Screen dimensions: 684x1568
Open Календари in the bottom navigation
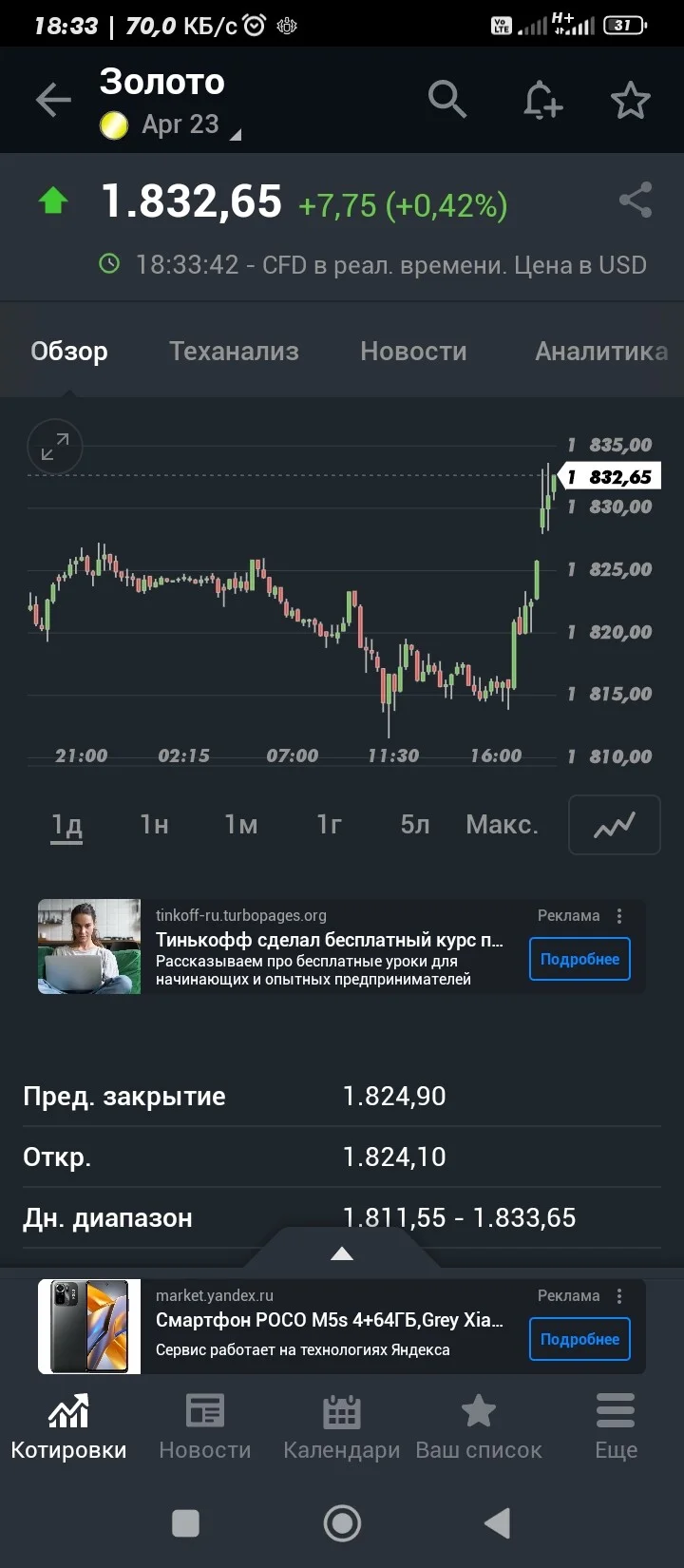pos(342,1427)
